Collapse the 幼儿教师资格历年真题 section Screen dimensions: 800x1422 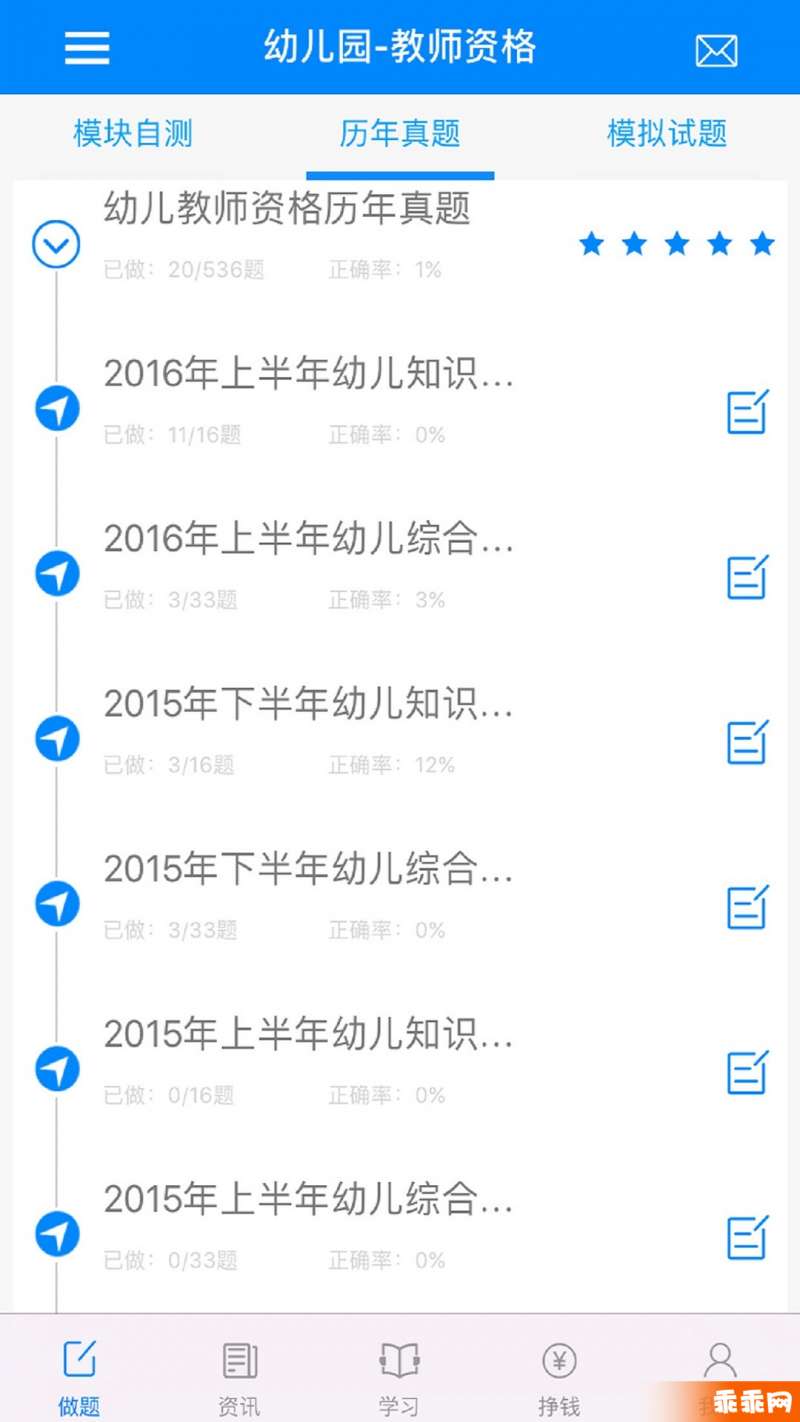(x=56, y=244)
